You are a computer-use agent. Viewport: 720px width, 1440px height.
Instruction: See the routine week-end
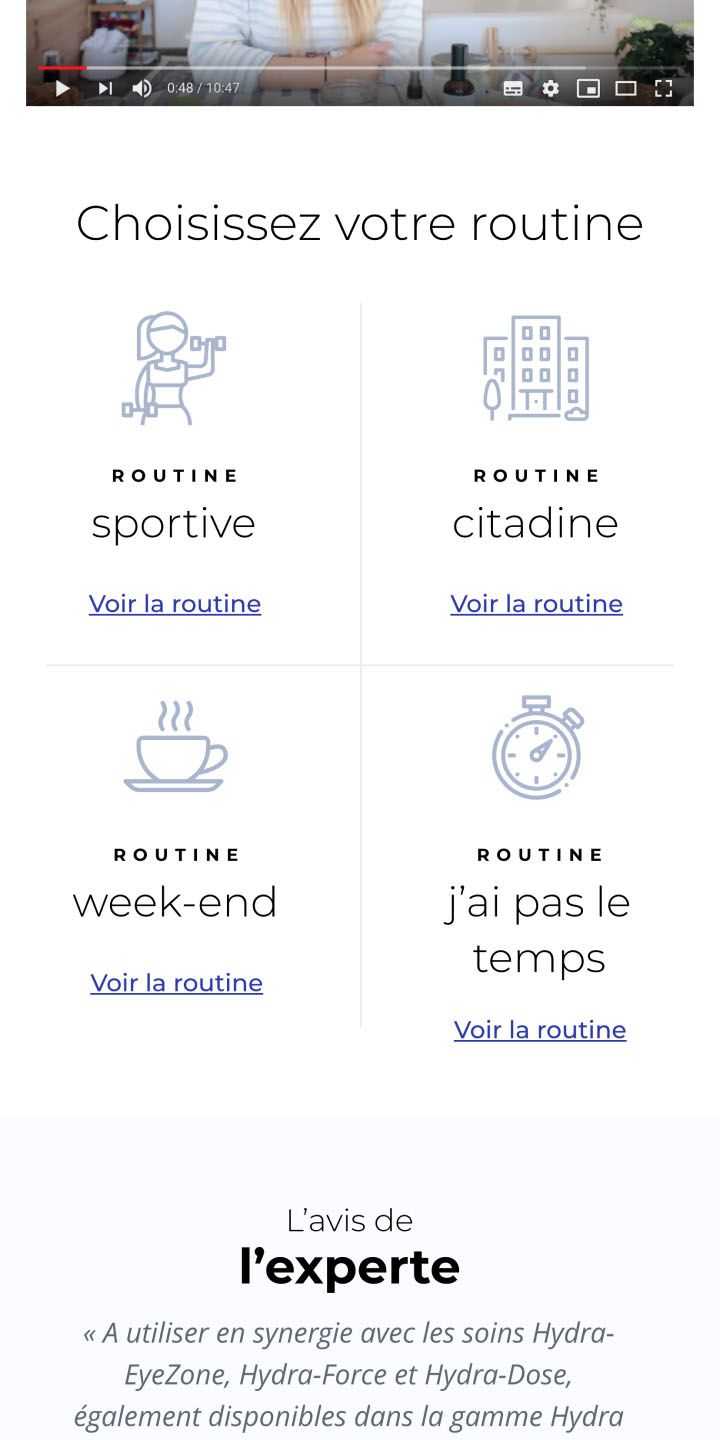177,983
